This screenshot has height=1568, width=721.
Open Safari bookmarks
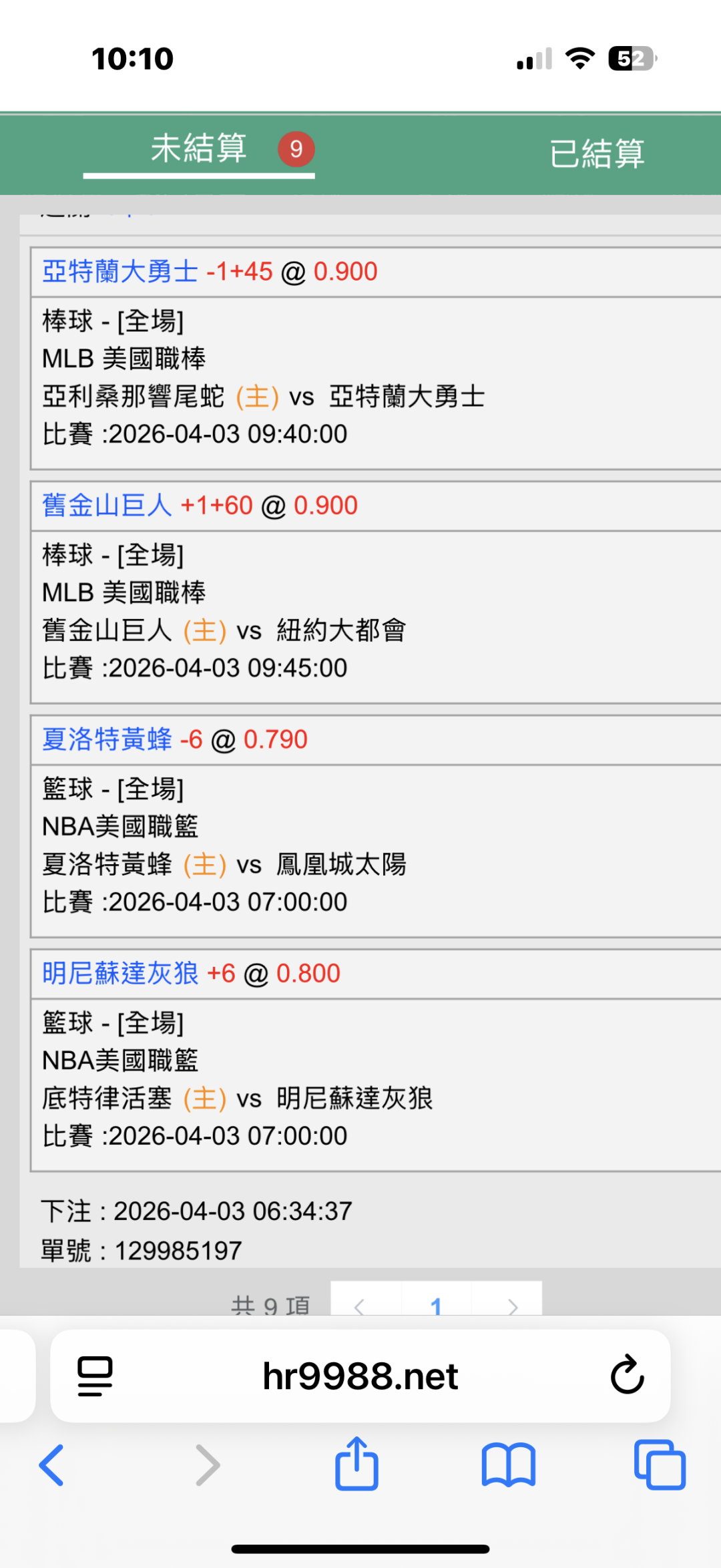[x=508, y=1465]
